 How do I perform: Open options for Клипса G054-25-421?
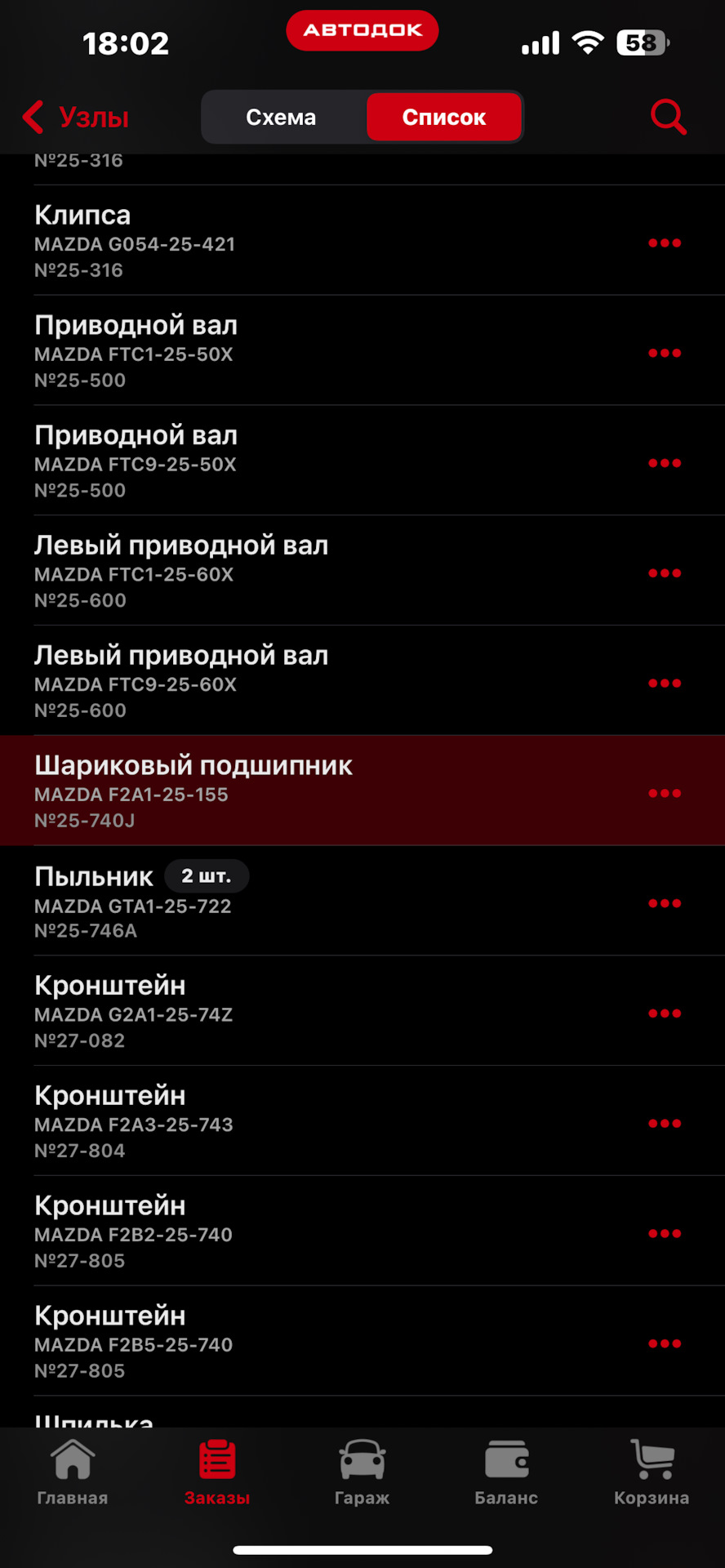click(x=665, y=243)
